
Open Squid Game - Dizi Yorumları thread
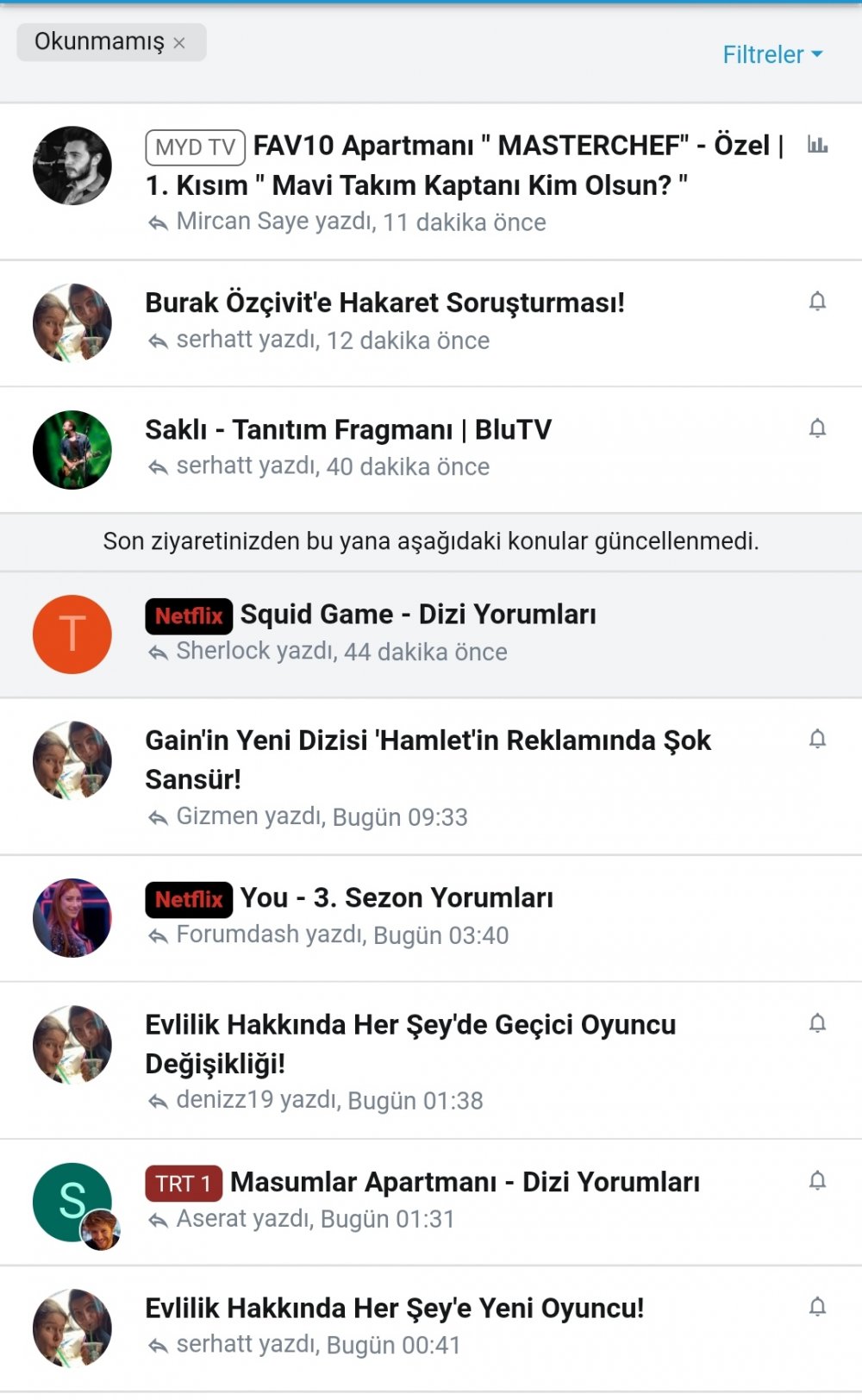point(418,615)
